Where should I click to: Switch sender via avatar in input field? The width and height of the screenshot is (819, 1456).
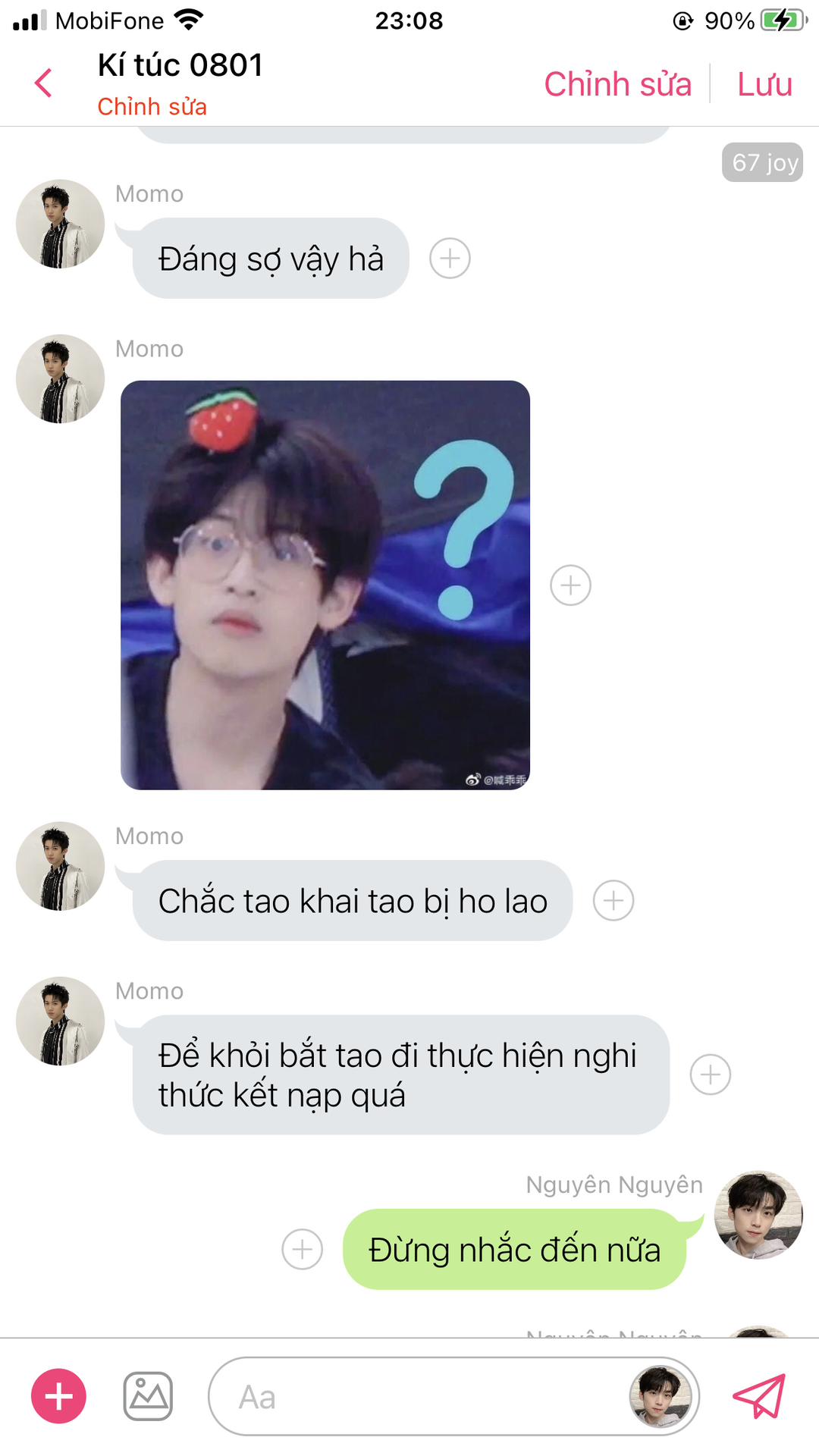click(661, 1396)
